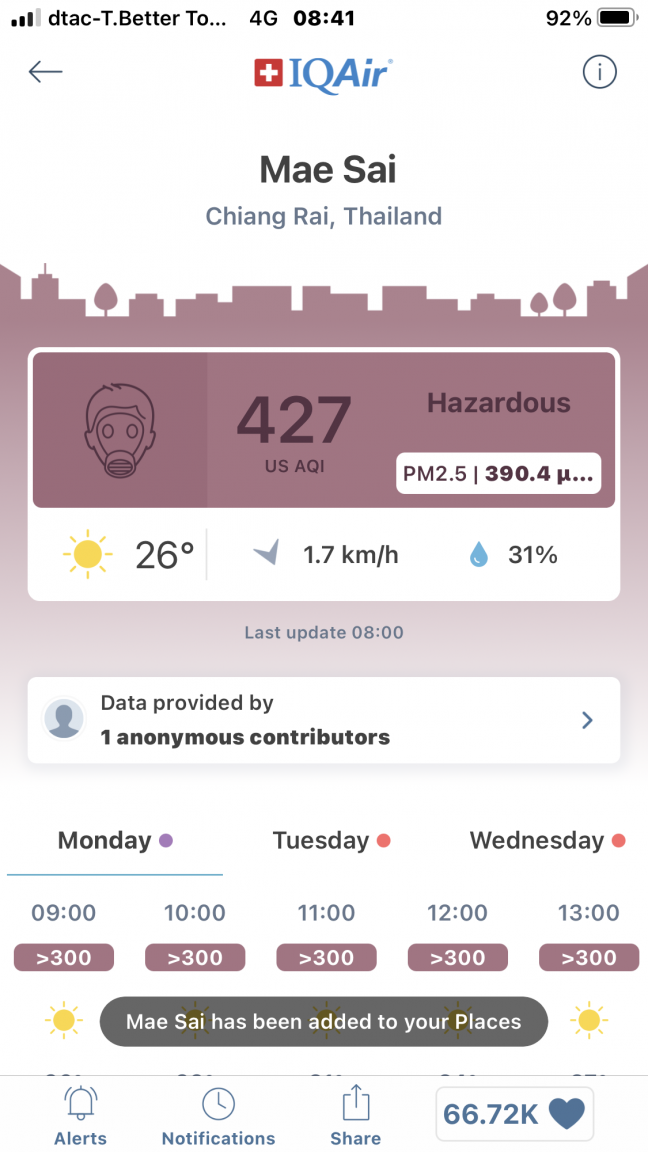648x1152 pixels.
Task: Select the Monday forecast tab
Action: (x=115, y=841)
